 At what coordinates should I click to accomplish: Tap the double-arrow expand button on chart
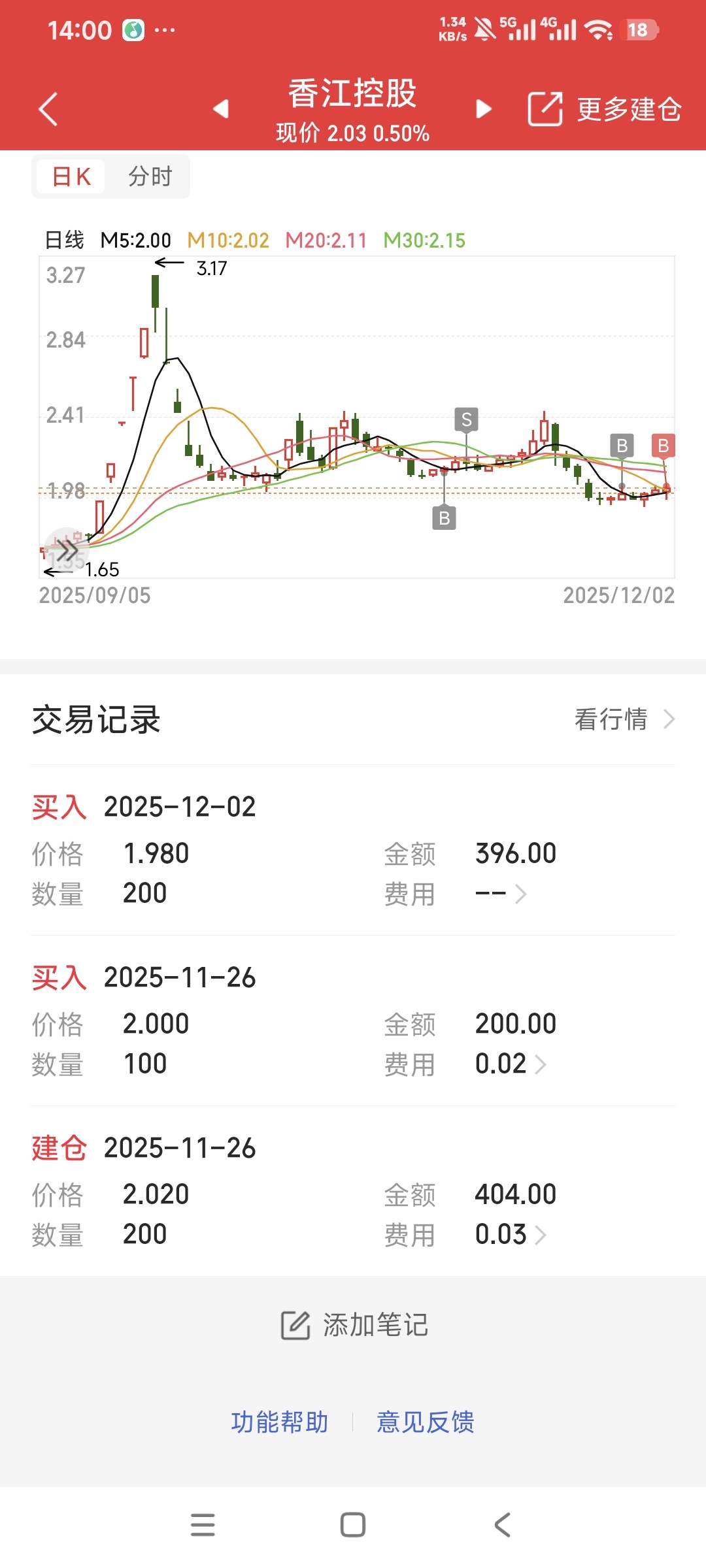(x=66, y=551)
